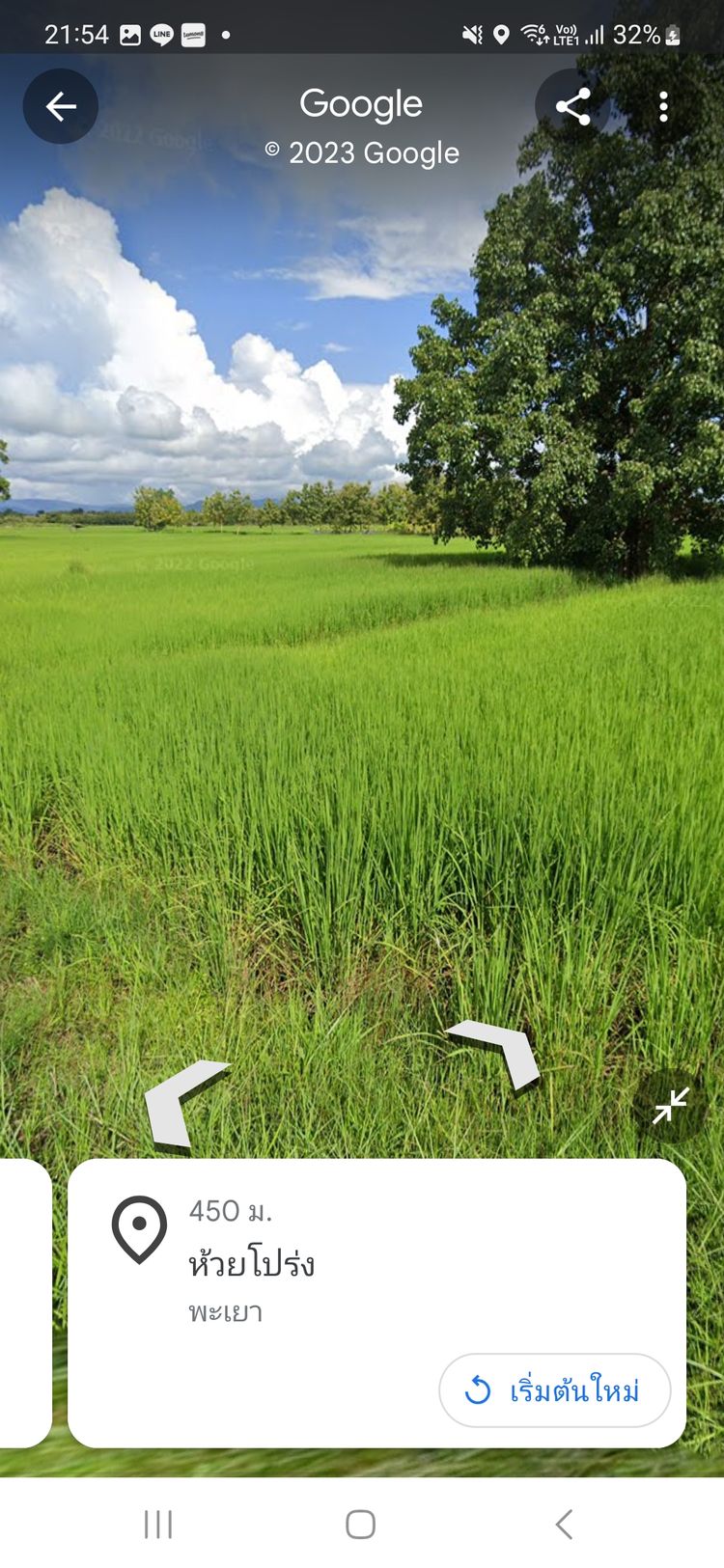This screenshot has height=1568, width=724.
Task: Tap the เริ่มต้นใหม่ restart button
Action: click(x=555, y=1390)
